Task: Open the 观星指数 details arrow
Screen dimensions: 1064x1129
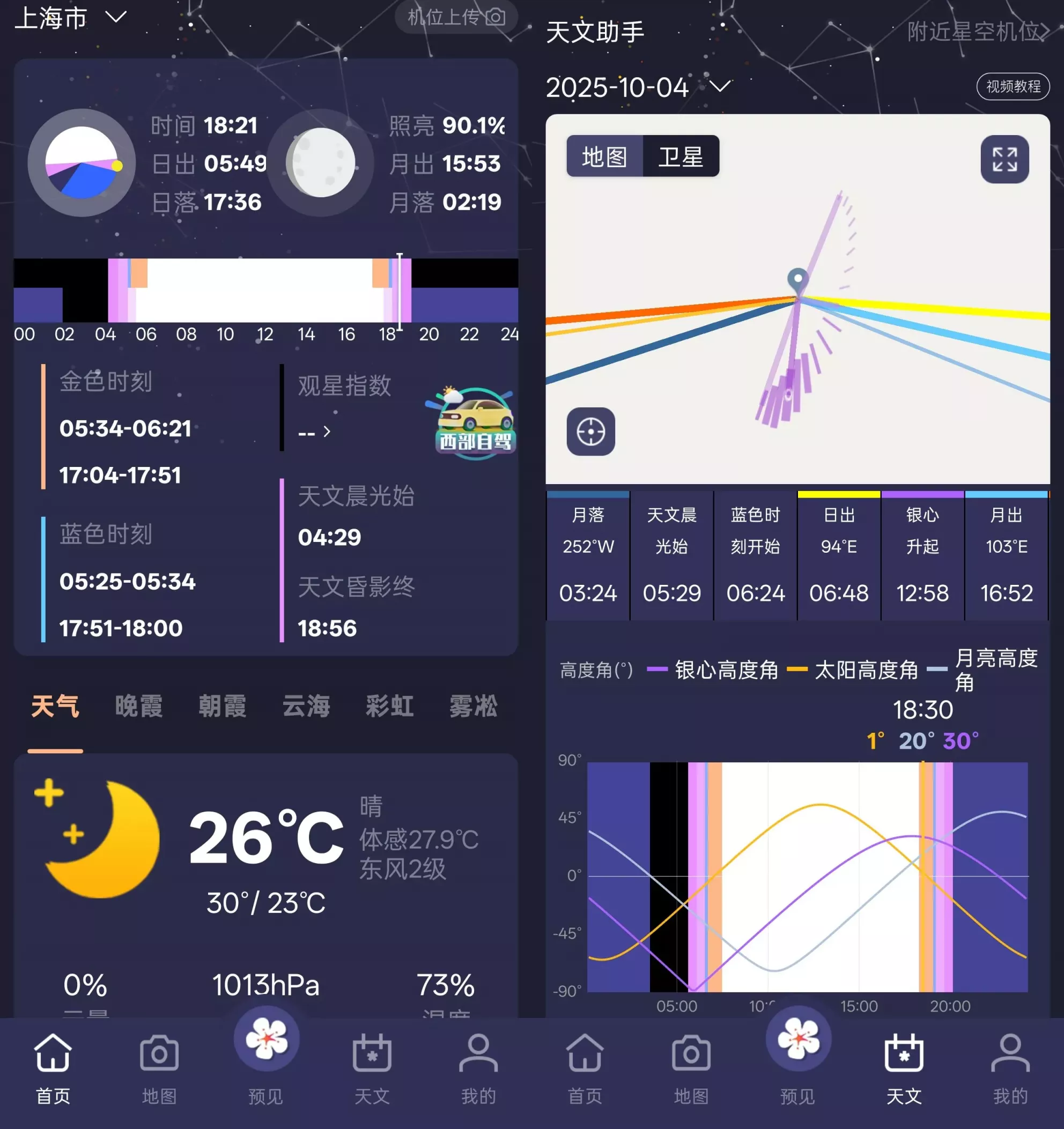Action: [327, 432]
